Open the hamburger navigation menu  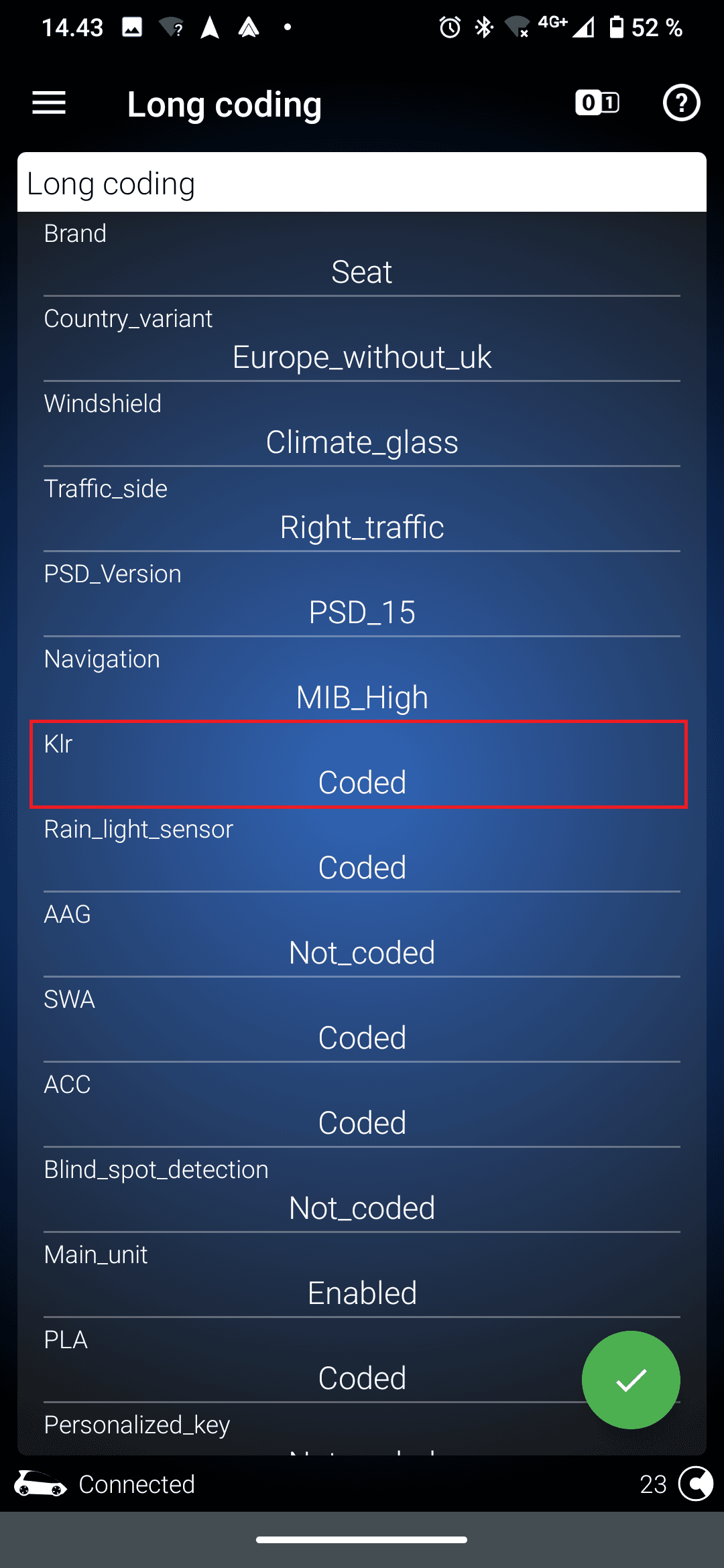pos(49,103)
